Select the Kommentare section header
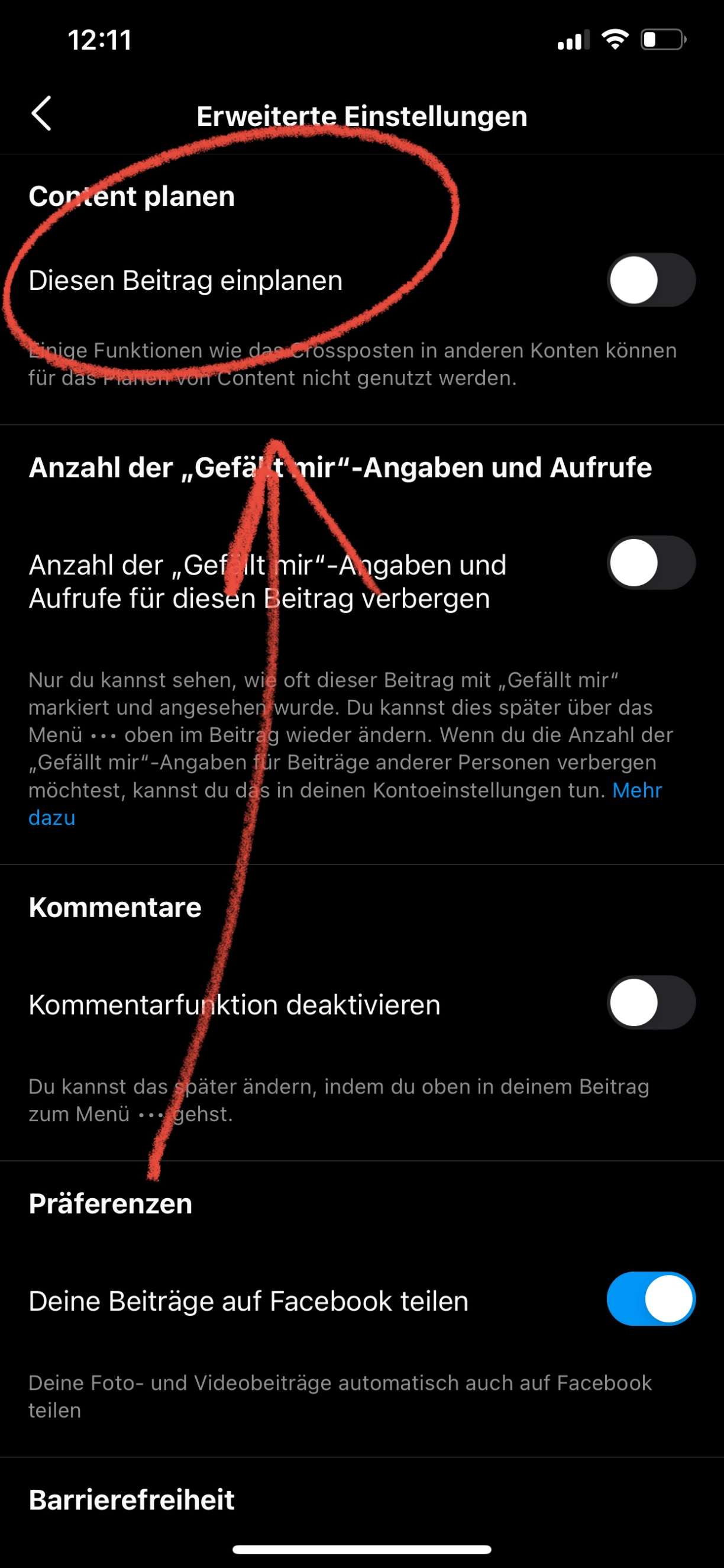Viewport: 724px width, 1568px height. 115,906
